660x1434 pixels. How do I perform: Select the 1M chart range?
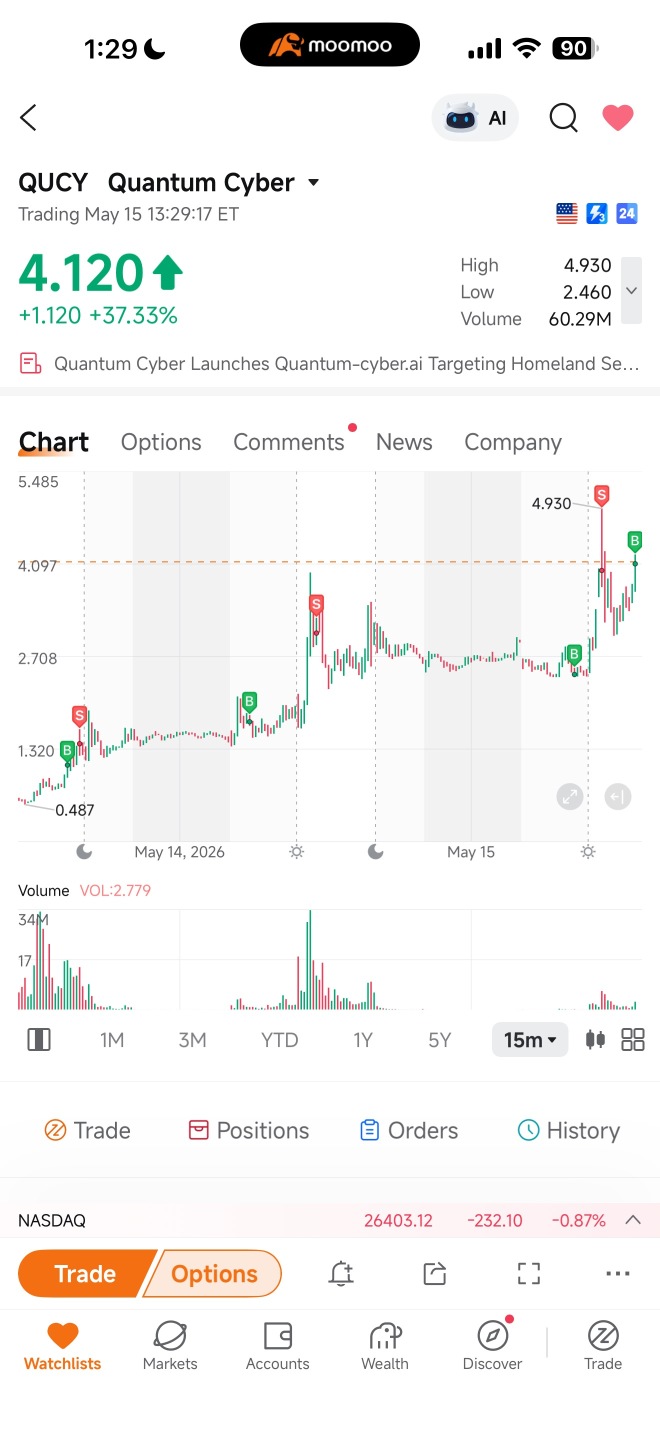tap(112, 1040)
